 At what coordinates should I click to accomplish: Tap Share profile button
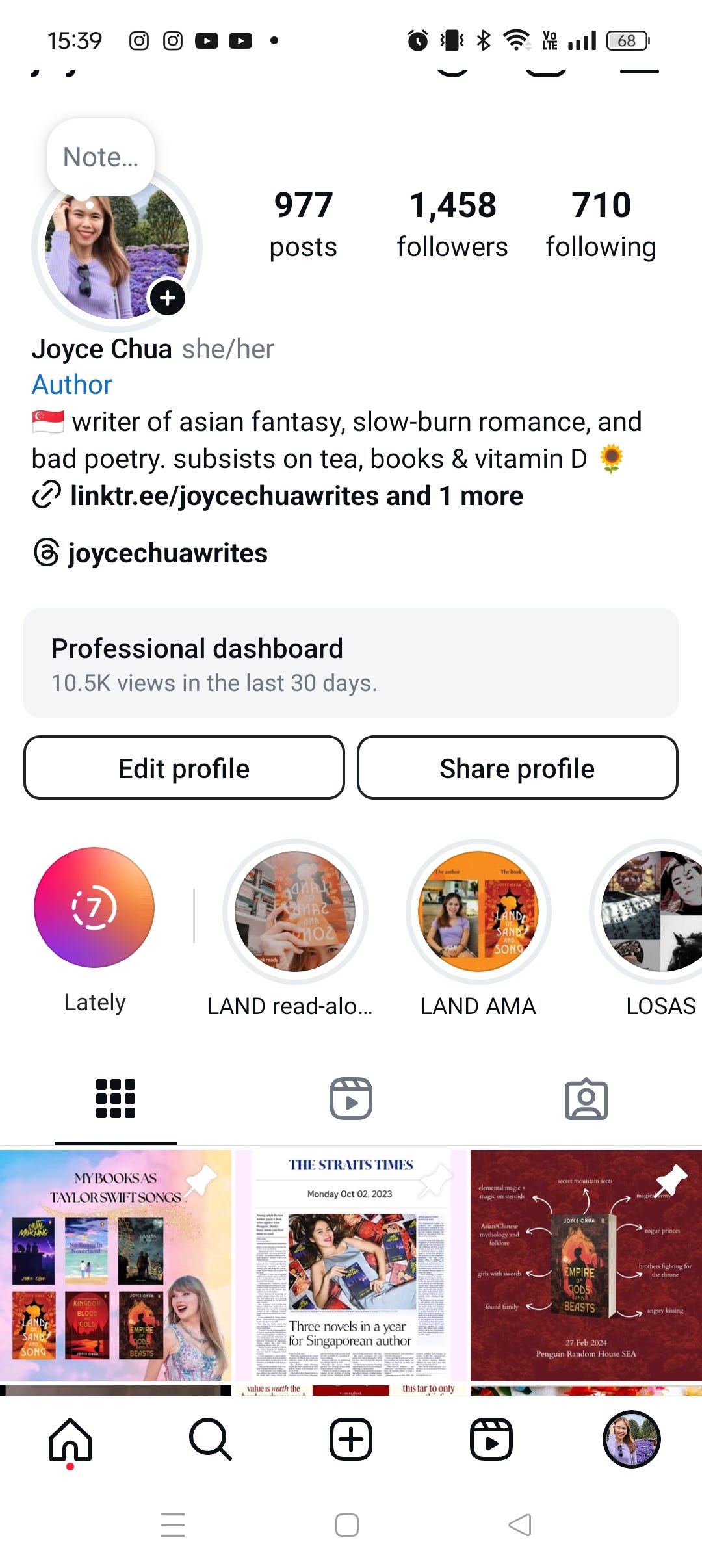click(517, 768)
